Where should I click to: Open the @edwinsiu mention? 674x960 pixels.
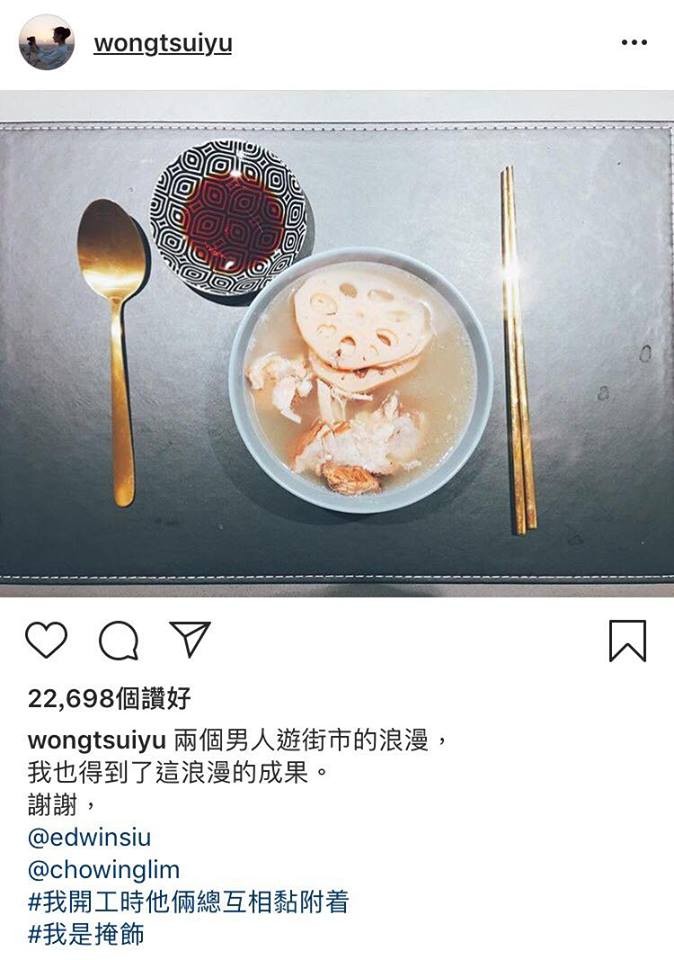(x=89, y=836)
